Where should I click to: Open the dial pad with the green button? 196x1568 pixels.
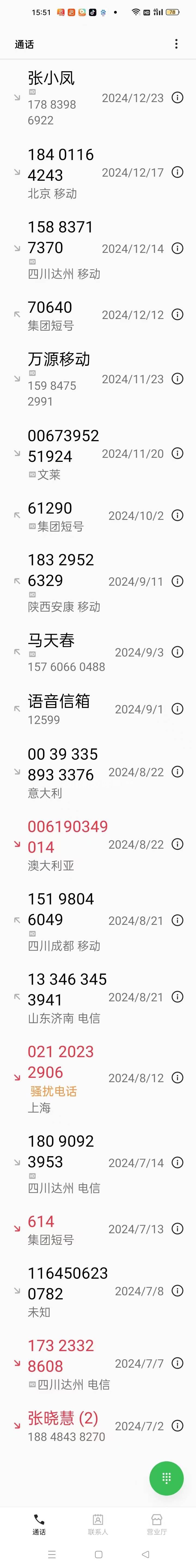[166, 1478]
